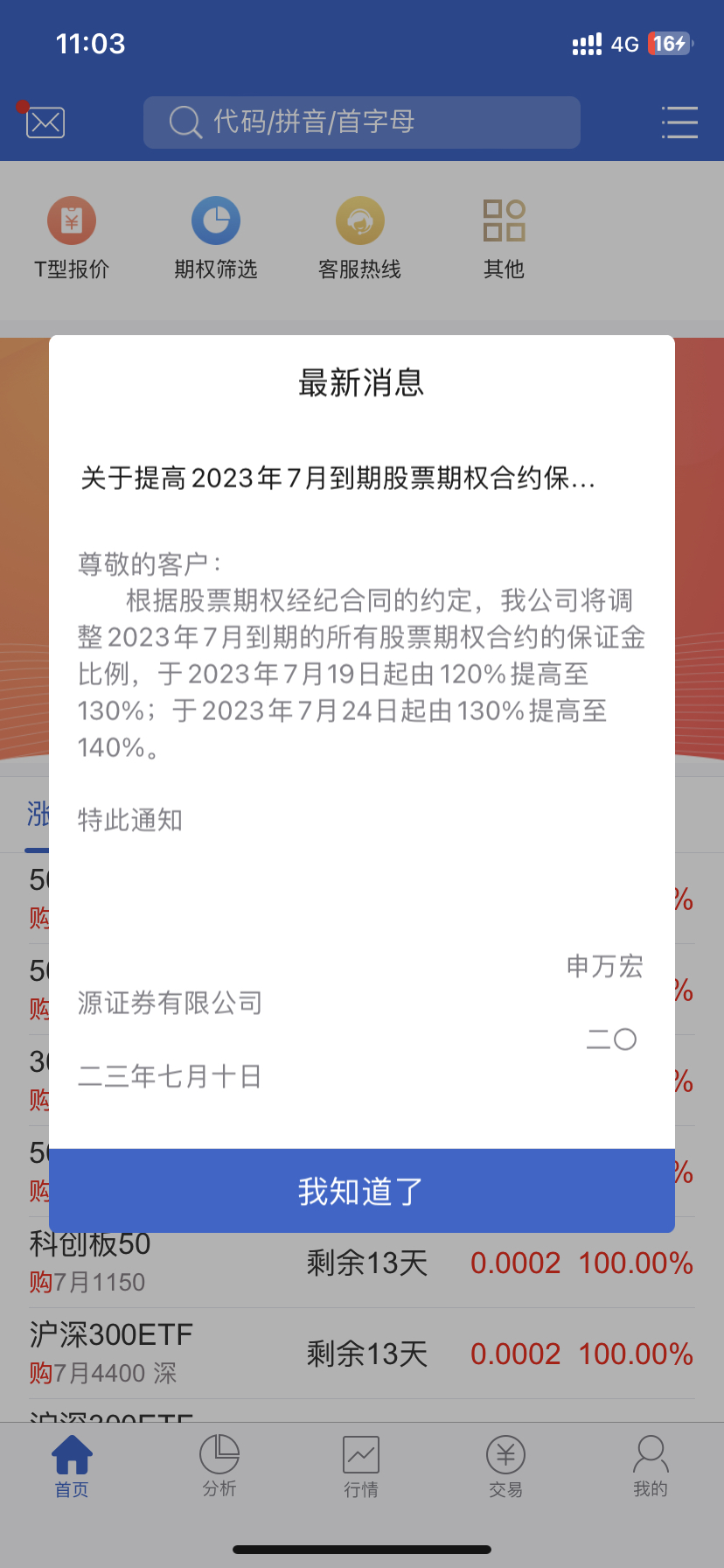Go to 期权筛选
The width and height of the screenshot is (724, 1568).
point(216,238)
